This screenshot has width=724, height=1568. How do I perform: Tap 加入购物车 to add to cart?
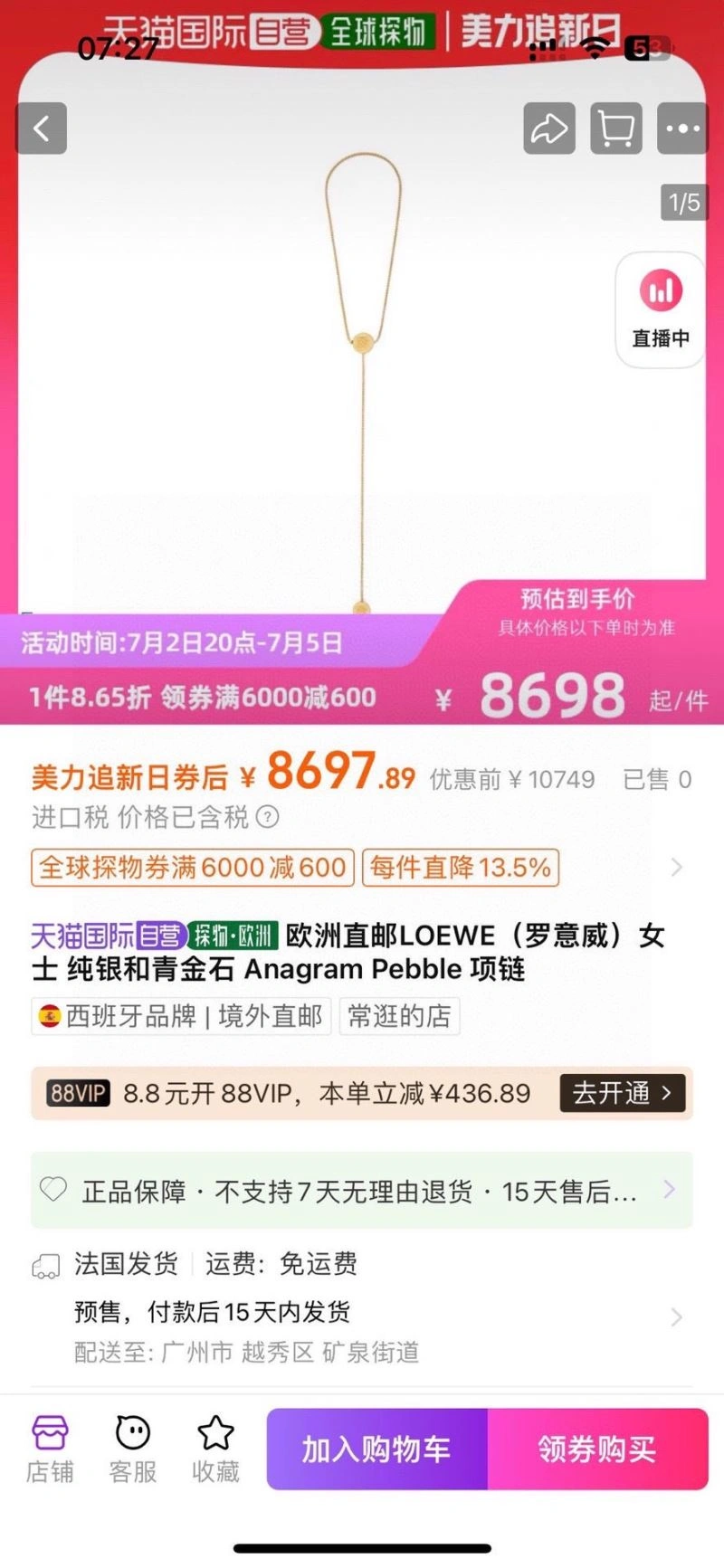[x=376, y=1449]
